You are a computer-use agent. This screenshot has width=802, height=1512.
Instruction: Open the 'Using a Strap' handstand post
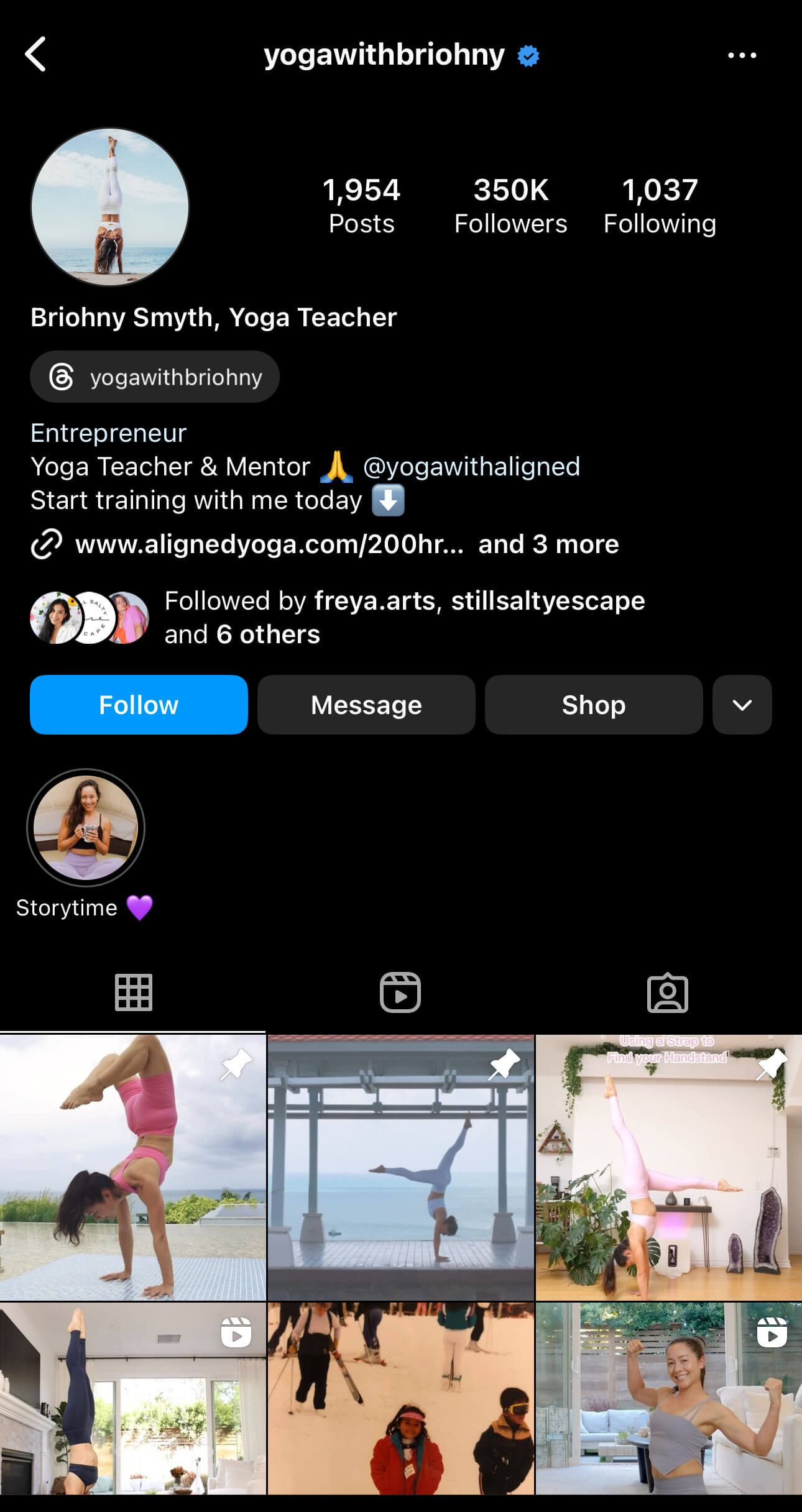point(669,1167)
